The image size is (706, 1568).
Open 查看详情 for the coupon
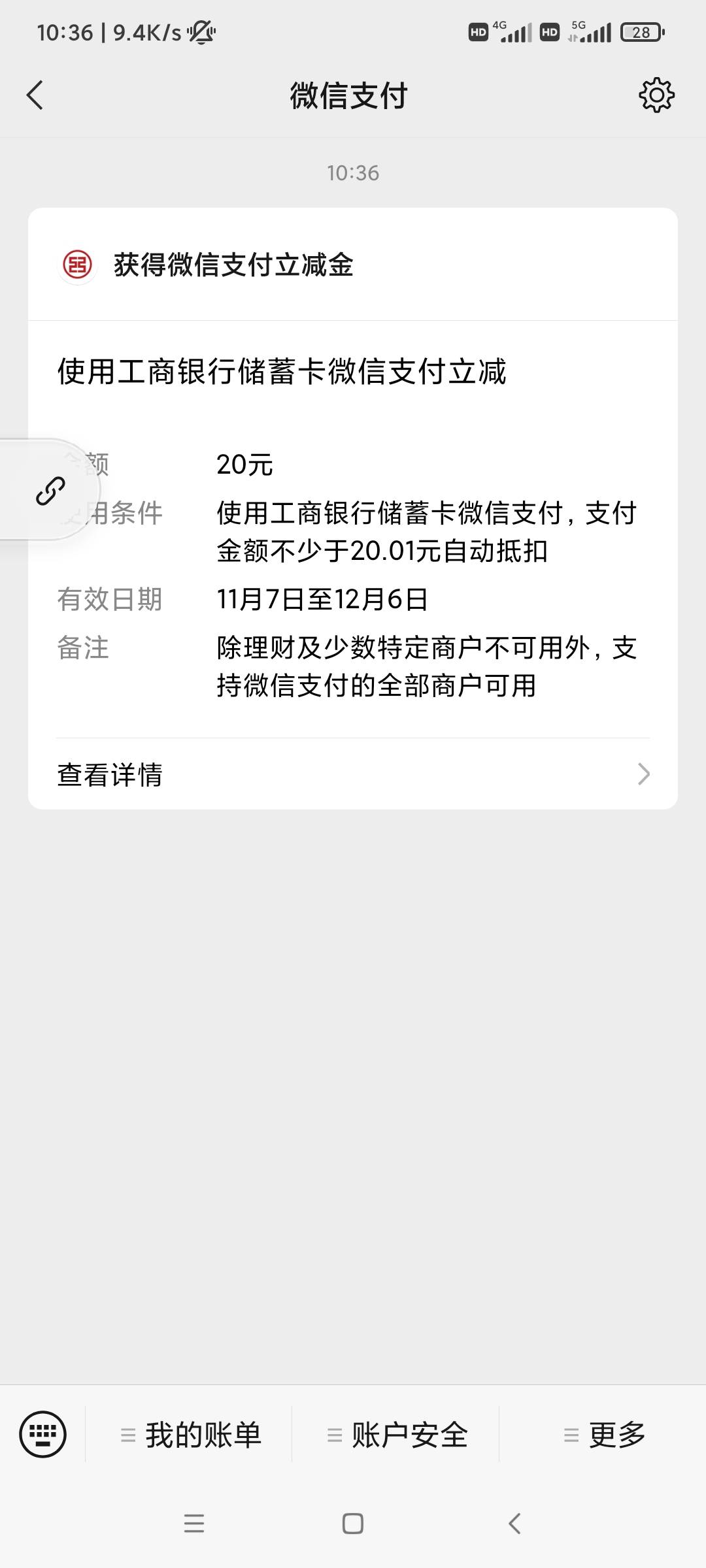(353, 774)
